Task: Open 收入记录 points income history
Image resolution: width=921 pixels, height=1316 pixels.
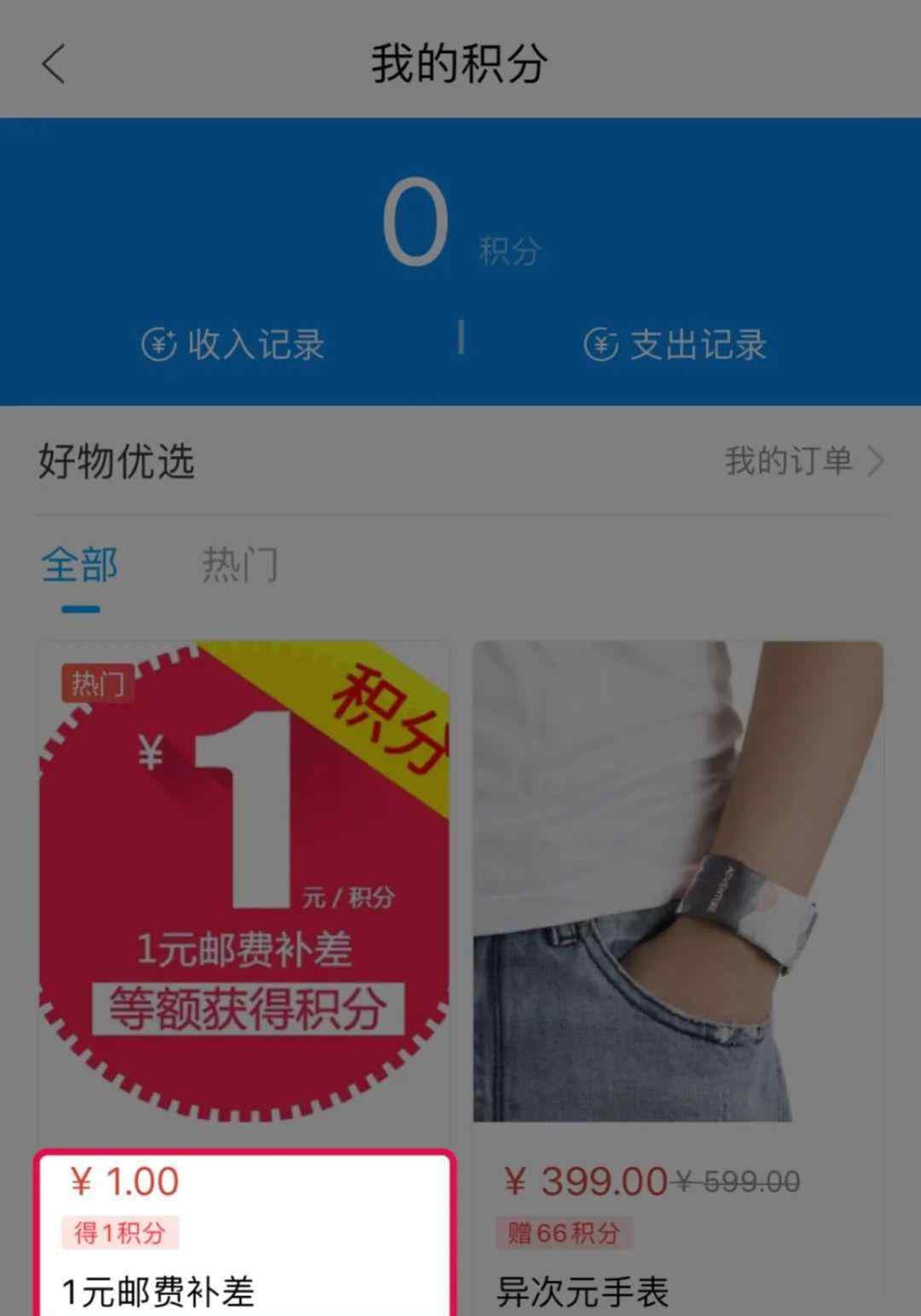Action: tap(233, 345)
